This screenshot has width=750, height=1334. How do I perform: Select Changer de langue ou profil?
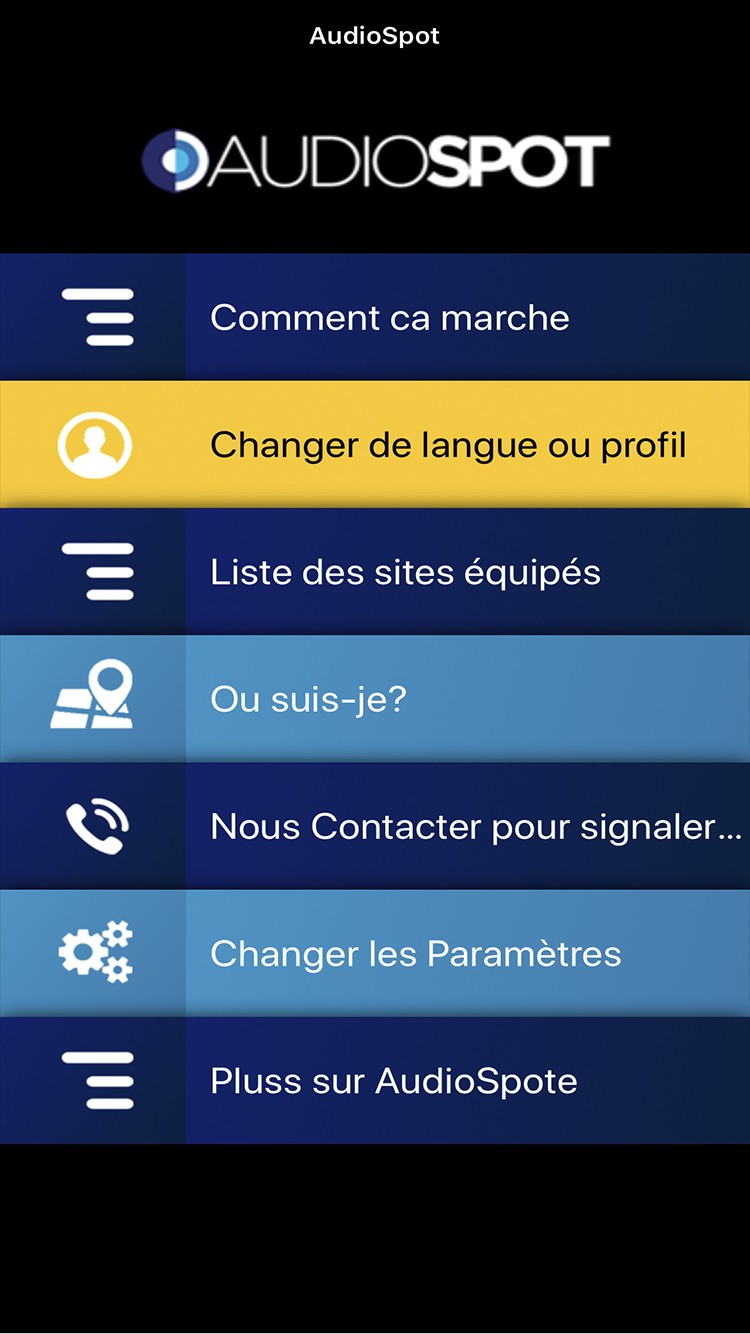375,444
